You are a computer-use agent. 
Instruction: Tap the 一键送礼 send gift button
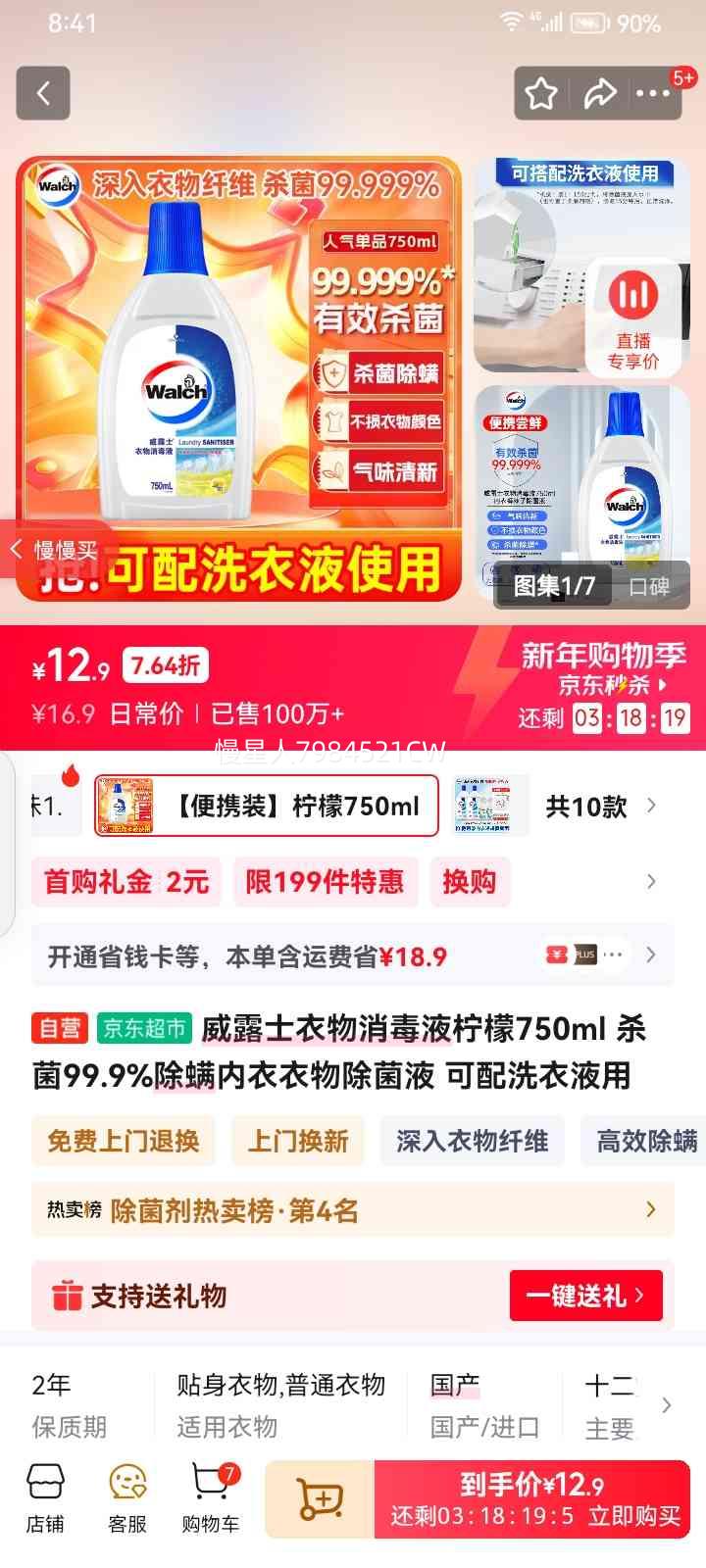(x=585, y=1296)
